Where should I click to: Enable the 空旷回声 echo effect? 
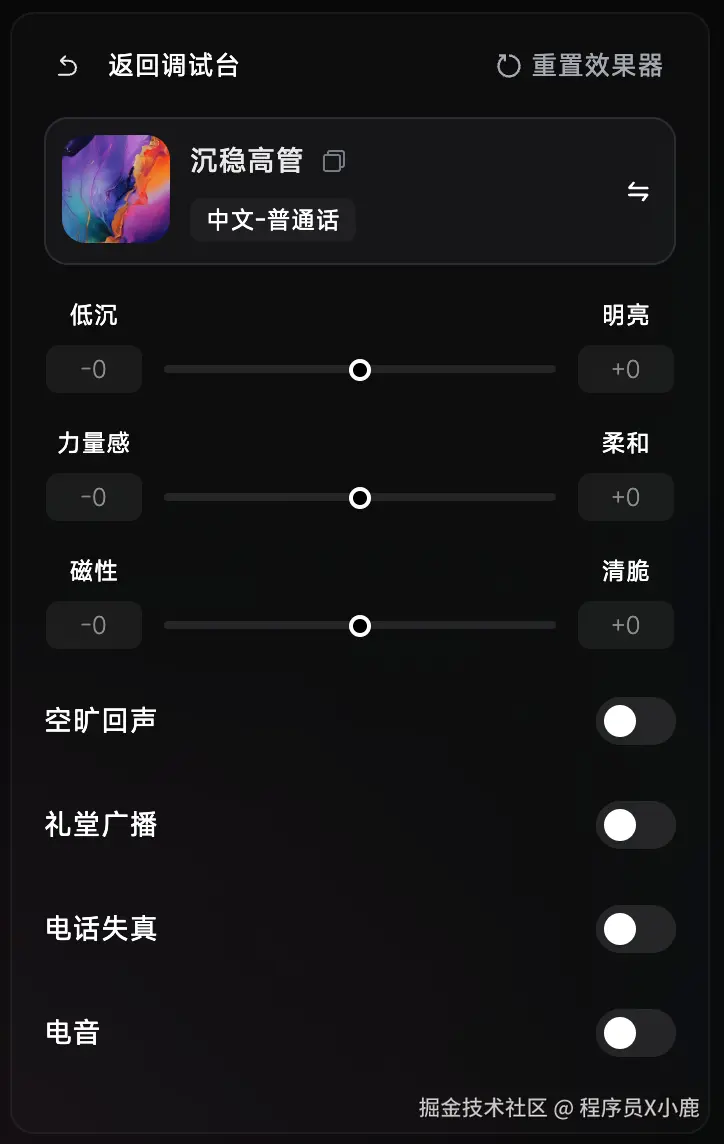click(x=636, y=721)
